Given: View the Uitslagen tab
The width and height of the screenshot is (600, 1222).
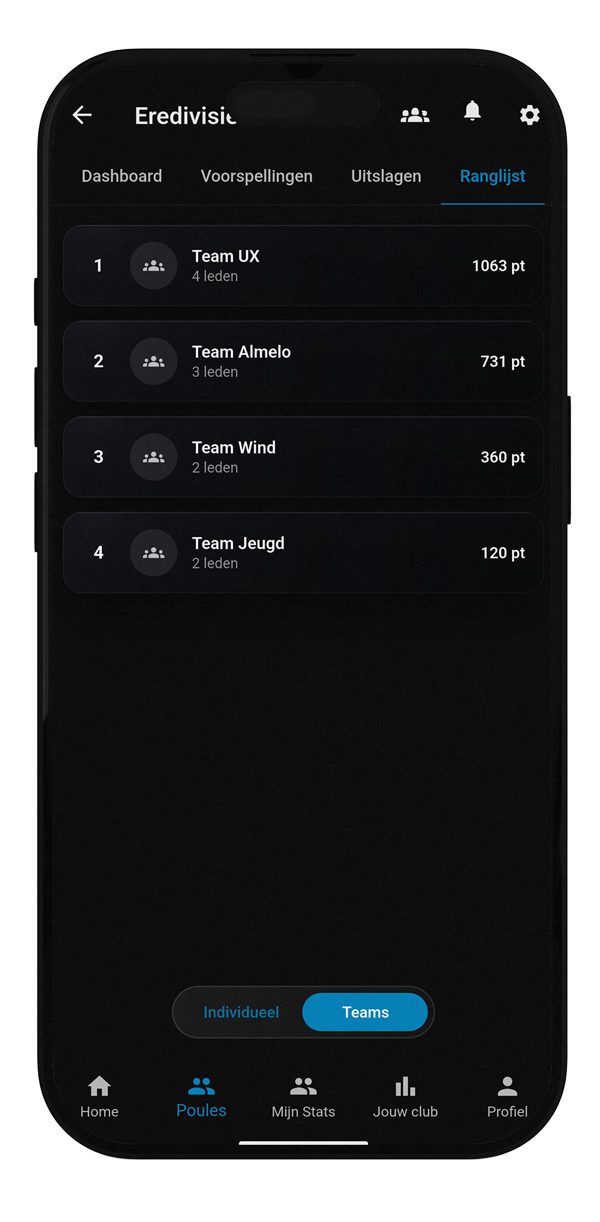Looking at the screenshot, I should [x=386, y=177].
